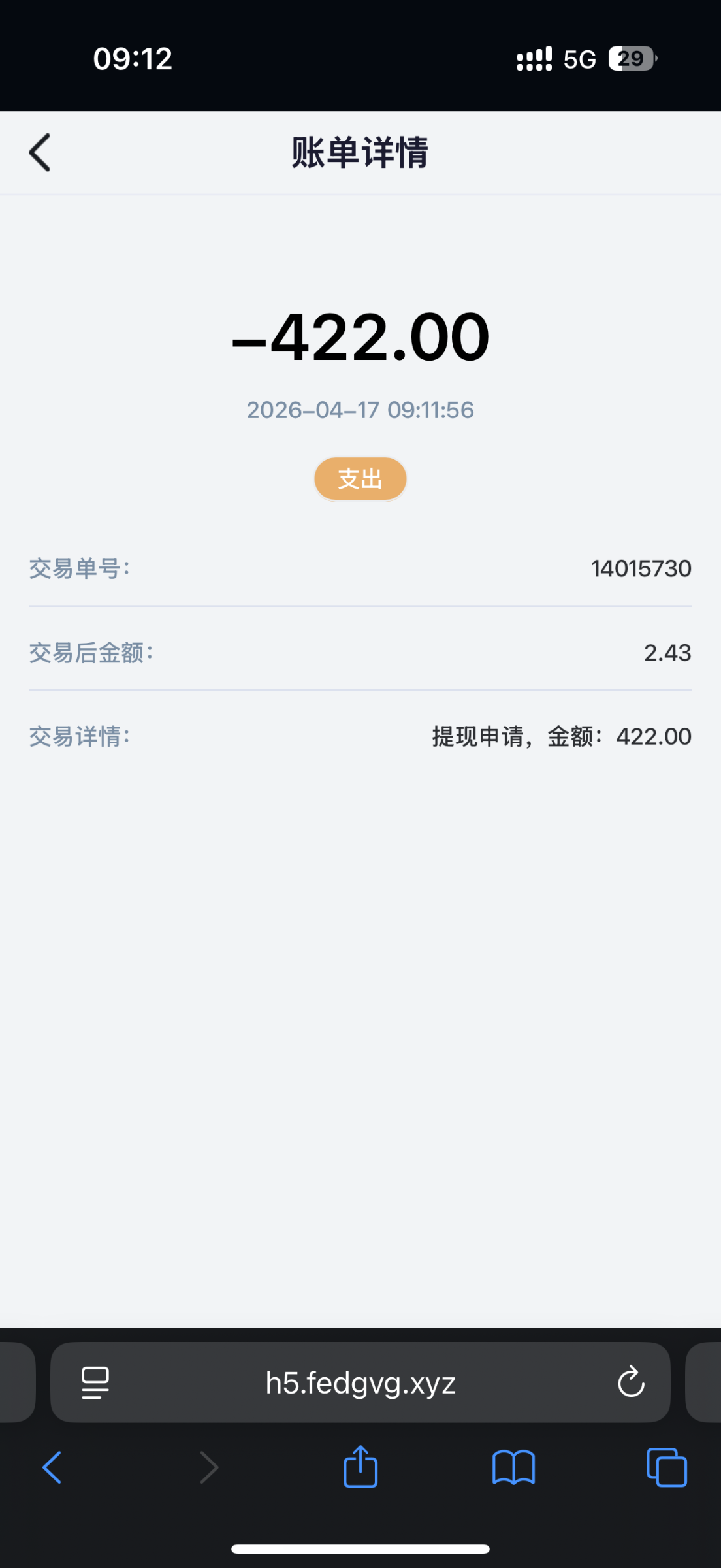Expand the 交易后金额 row
Image resolution: width=721 pixels, height=1568 pixels.
[359, 653]
